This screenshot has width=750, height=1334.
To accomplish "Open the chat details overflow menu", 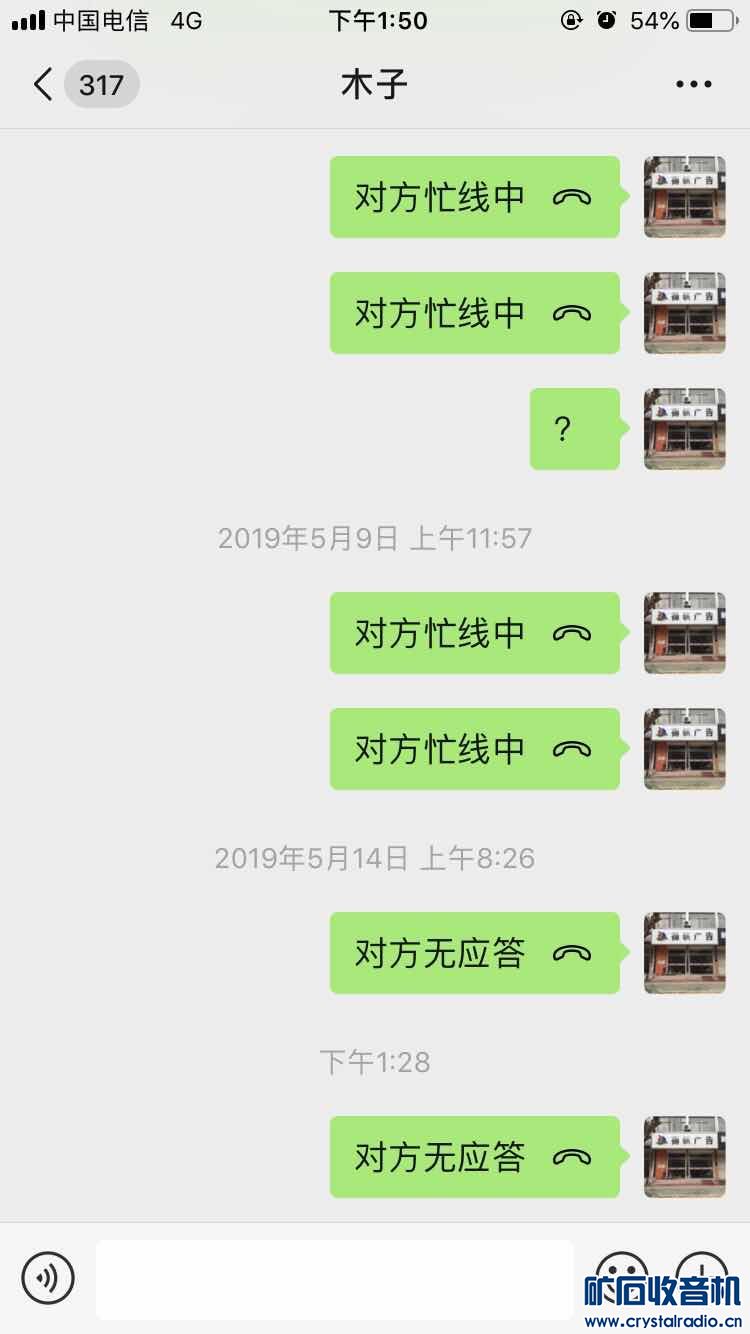I will coord(693,85).
